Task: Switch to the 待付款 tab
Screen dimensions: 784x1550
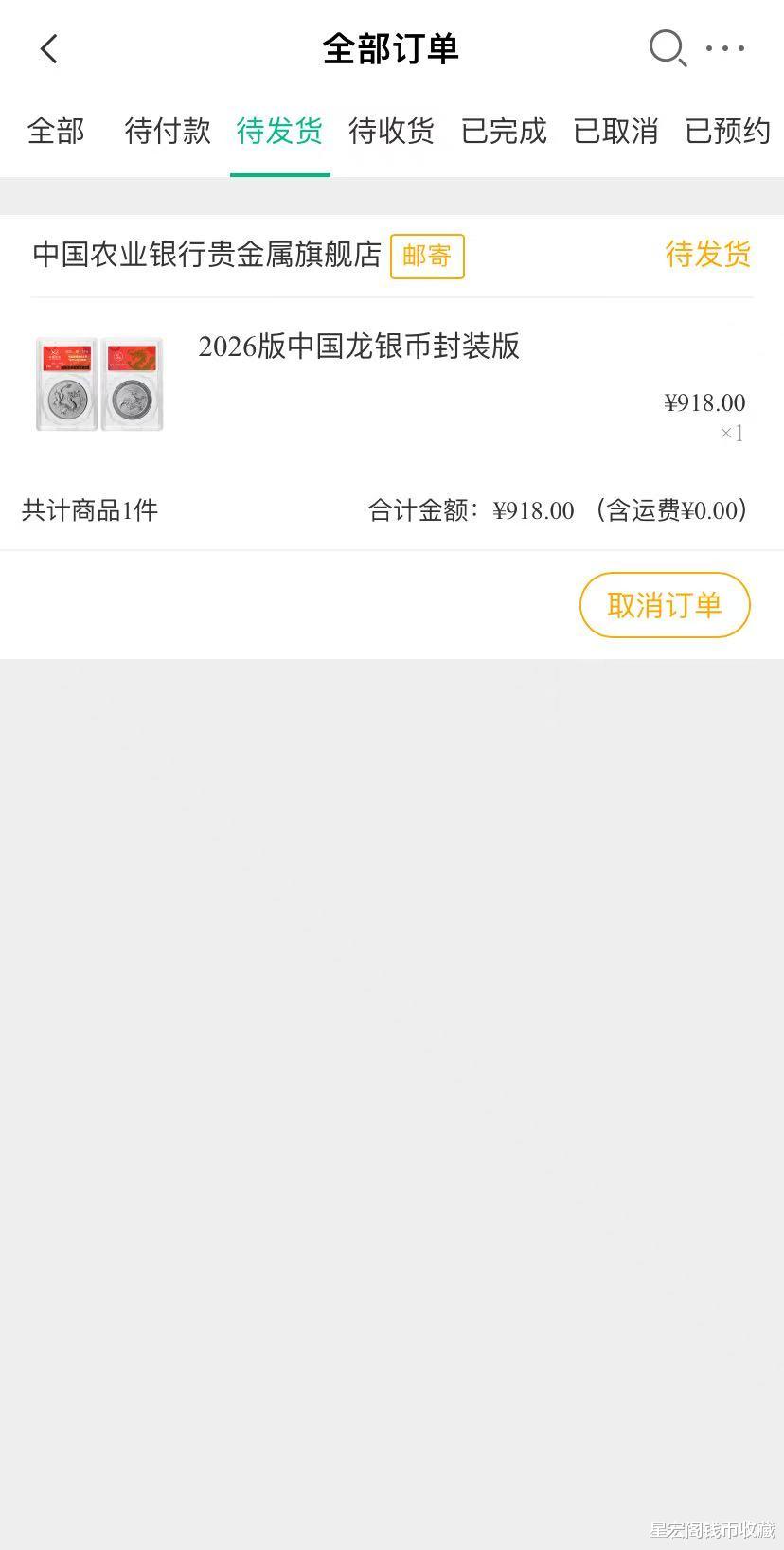Action: pyautogui.click(x=168, y=131)
